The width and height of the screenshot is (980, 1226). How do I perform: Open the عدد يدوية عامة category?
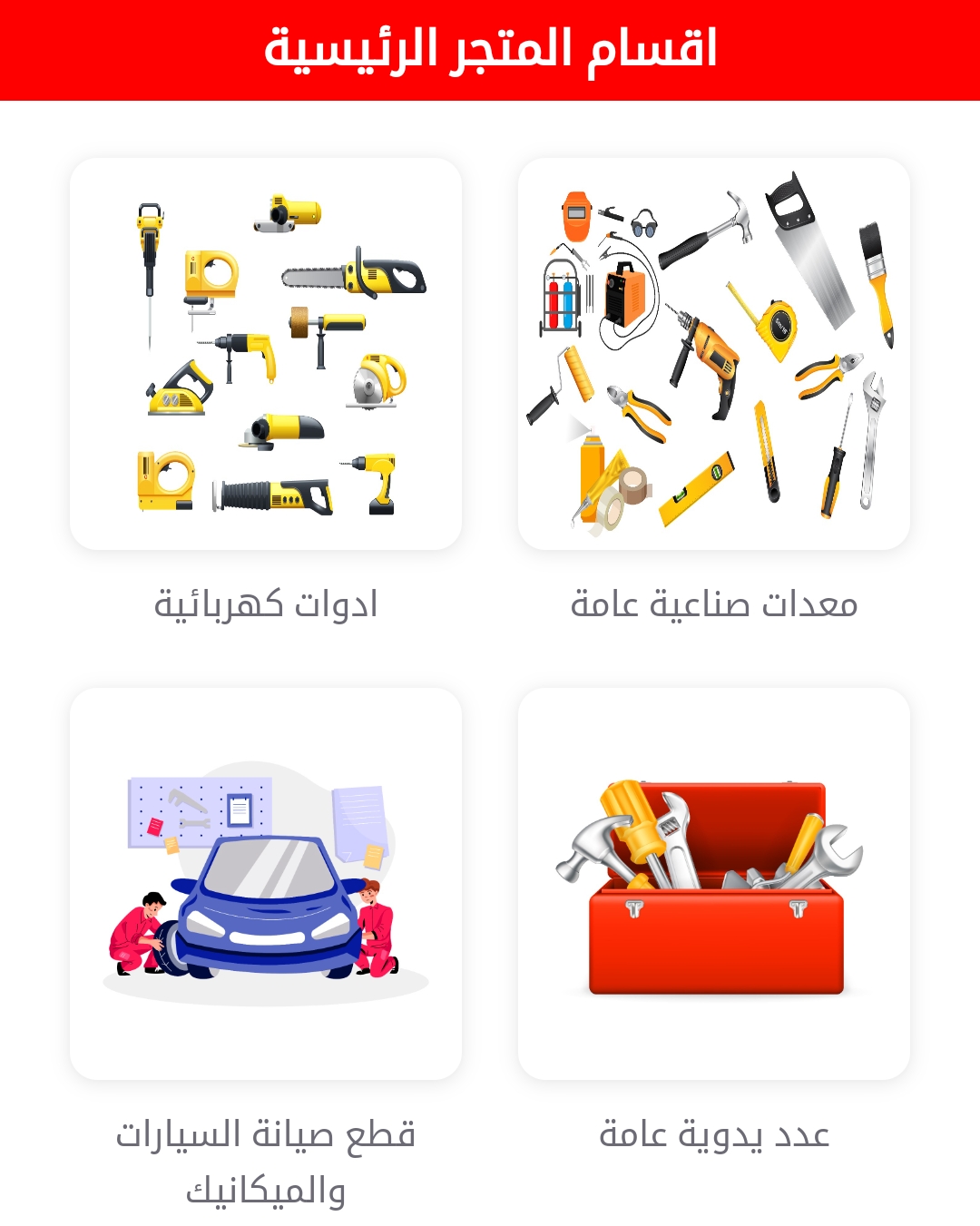[714, 883]
